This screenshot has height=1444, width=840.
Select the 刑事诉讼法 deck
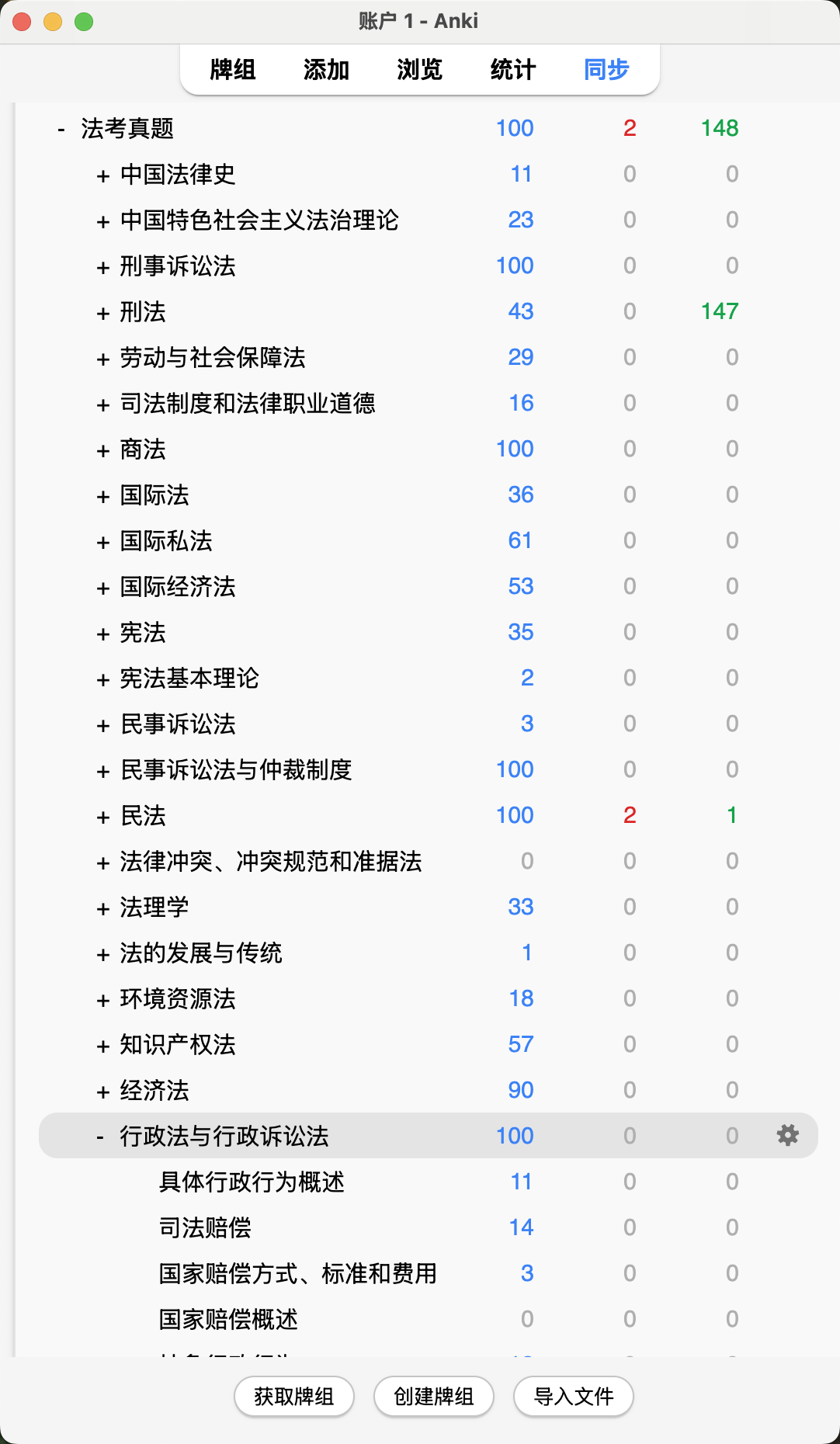178,266
